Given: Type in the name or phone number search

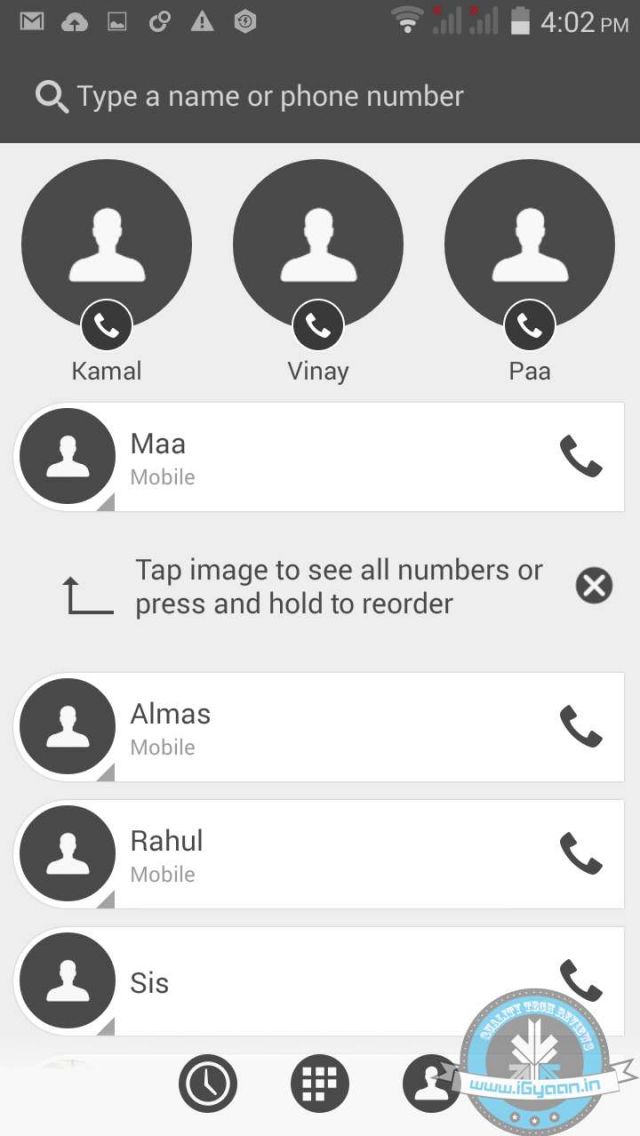Looking at the screenshot, I should point(270,97).
